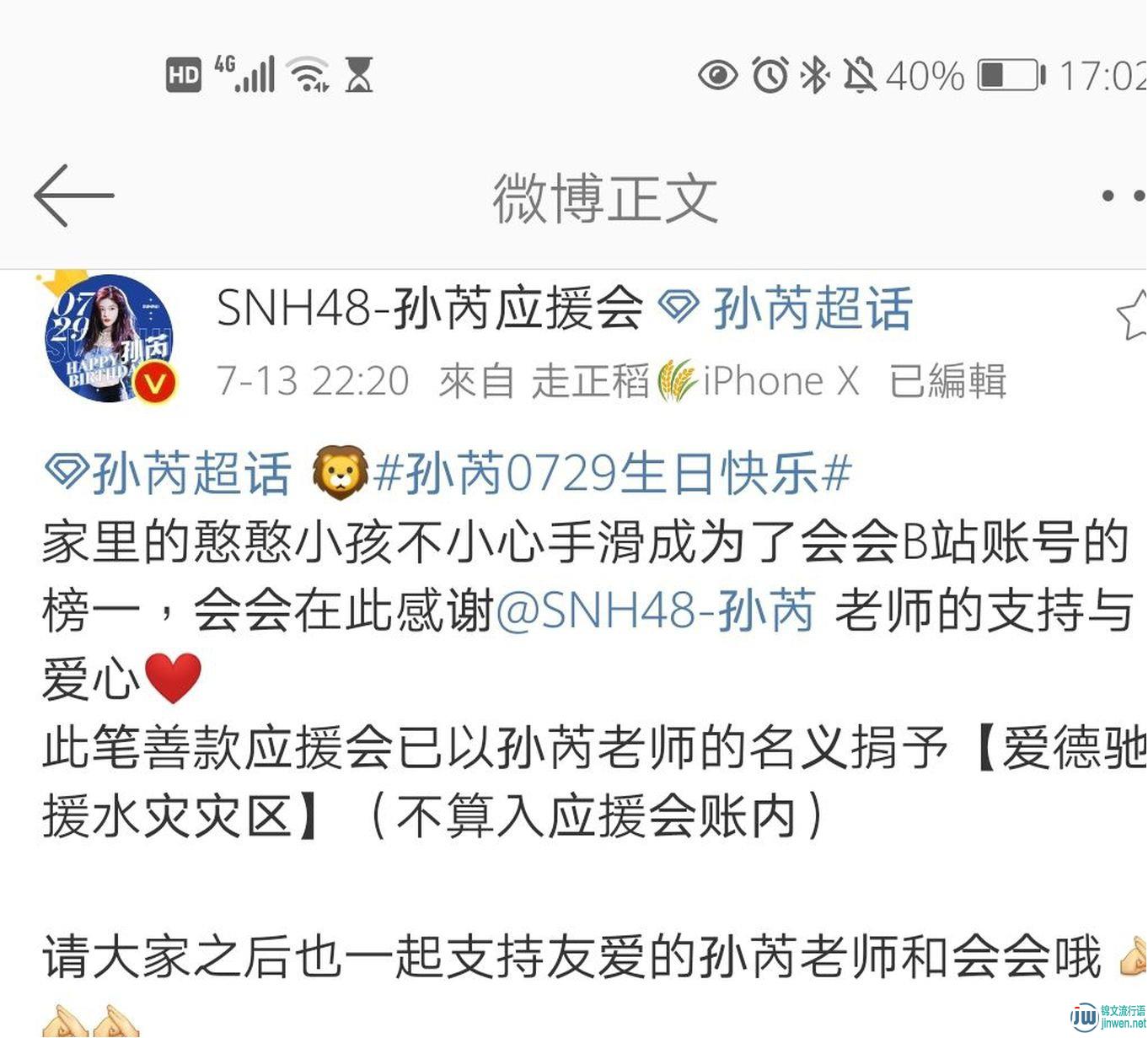Open 孙芮超话 link beside the username
Image resolution: width=1148 pixels, height=1038 pixels.
tap(787, 308)
